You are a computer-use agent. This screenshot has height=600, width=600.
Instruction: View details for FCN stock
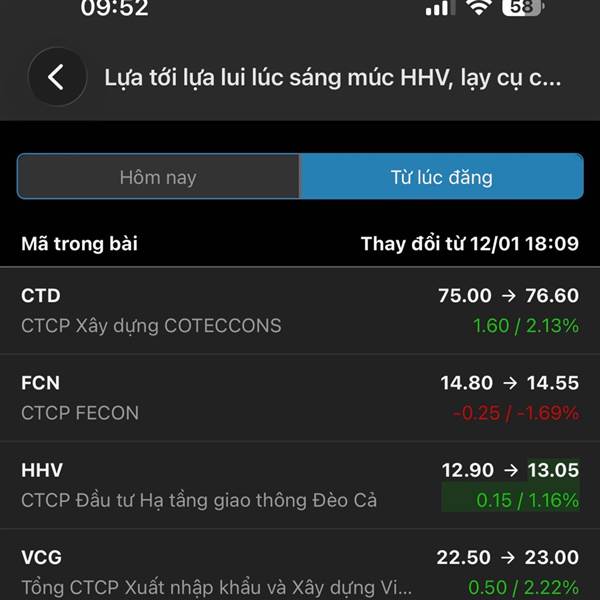point(300,397)
